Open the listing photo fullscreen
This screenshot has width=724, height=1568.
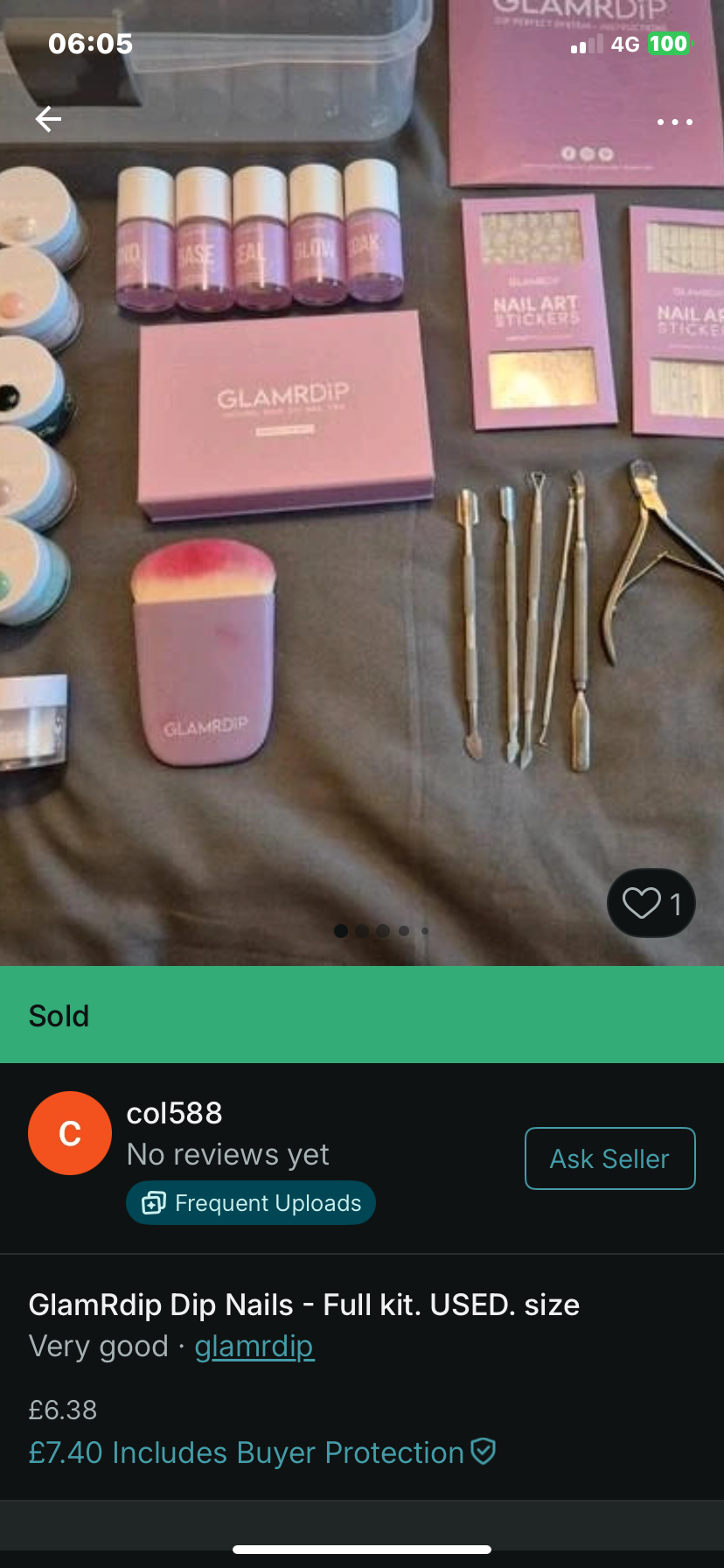(x=362, y=525)
